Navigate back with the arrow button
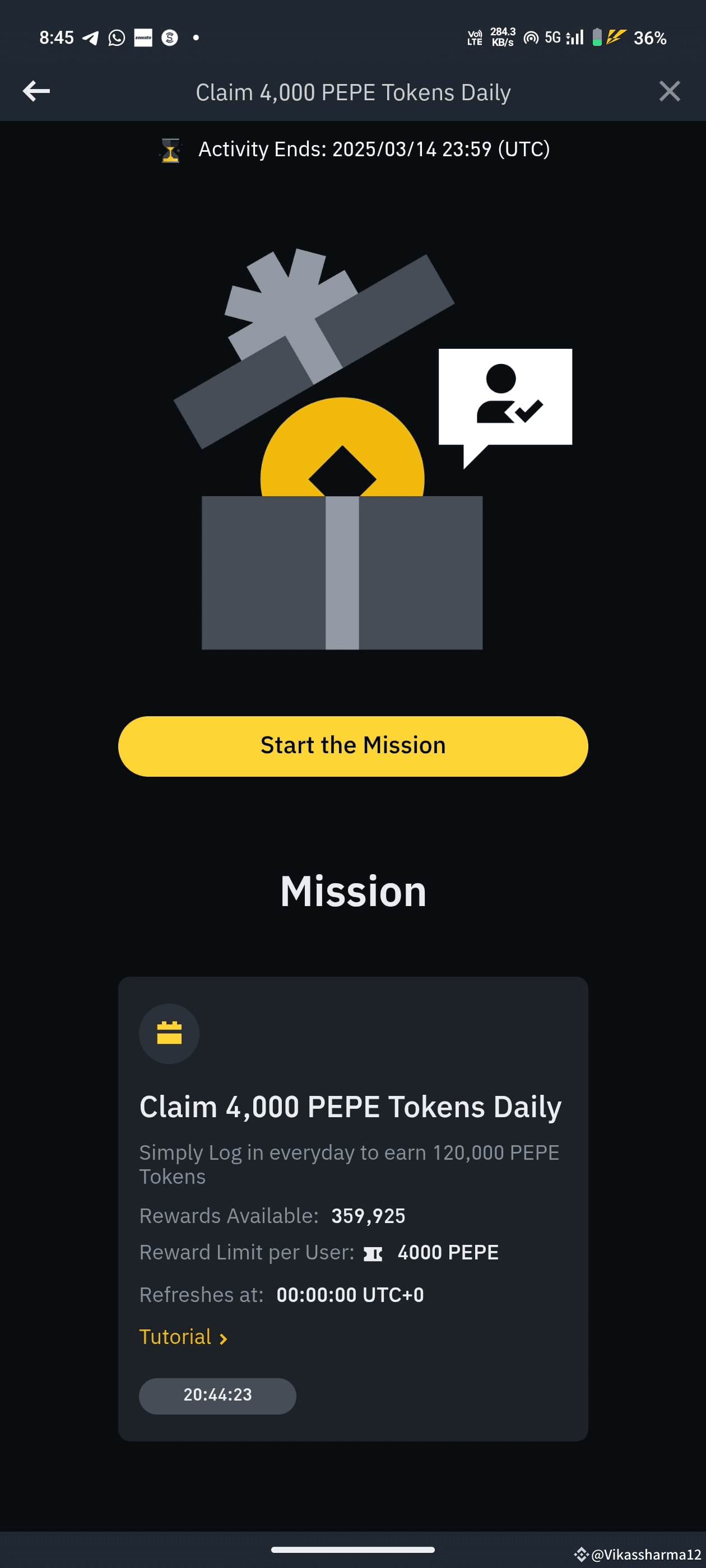This screenshot has width=706, height=1568. (x=36, y=91)
